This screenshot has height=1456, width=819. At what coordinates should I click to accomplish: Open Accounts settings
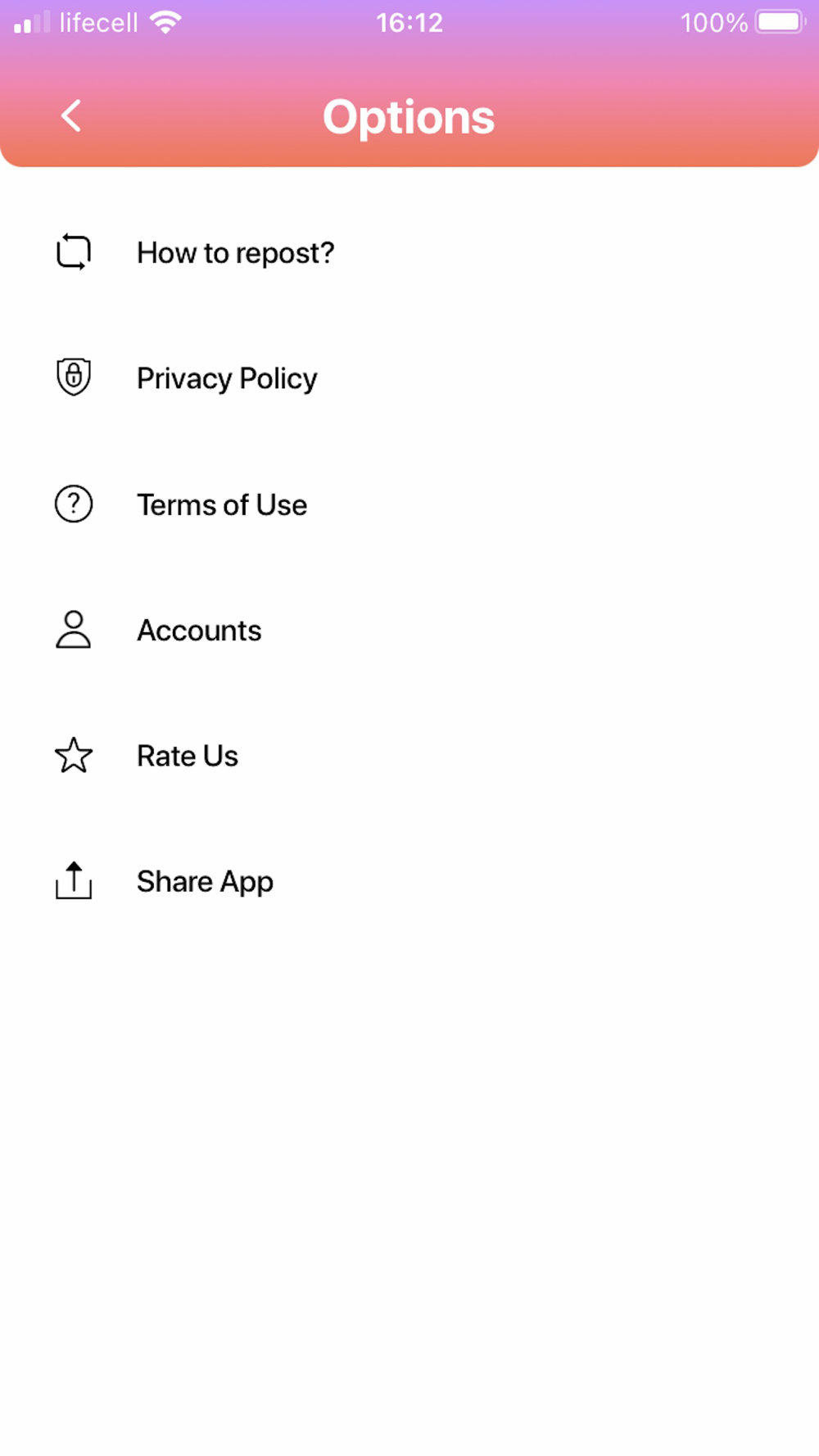coord(409,630)
